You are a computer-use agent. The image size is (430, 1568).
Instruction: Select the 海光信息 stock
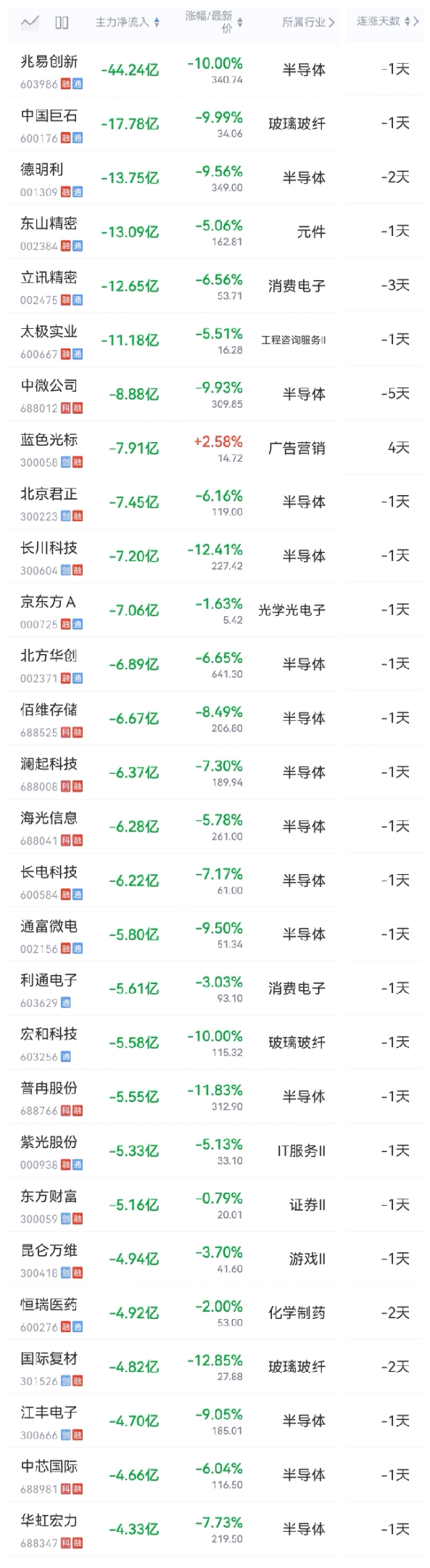pos(215,827)
